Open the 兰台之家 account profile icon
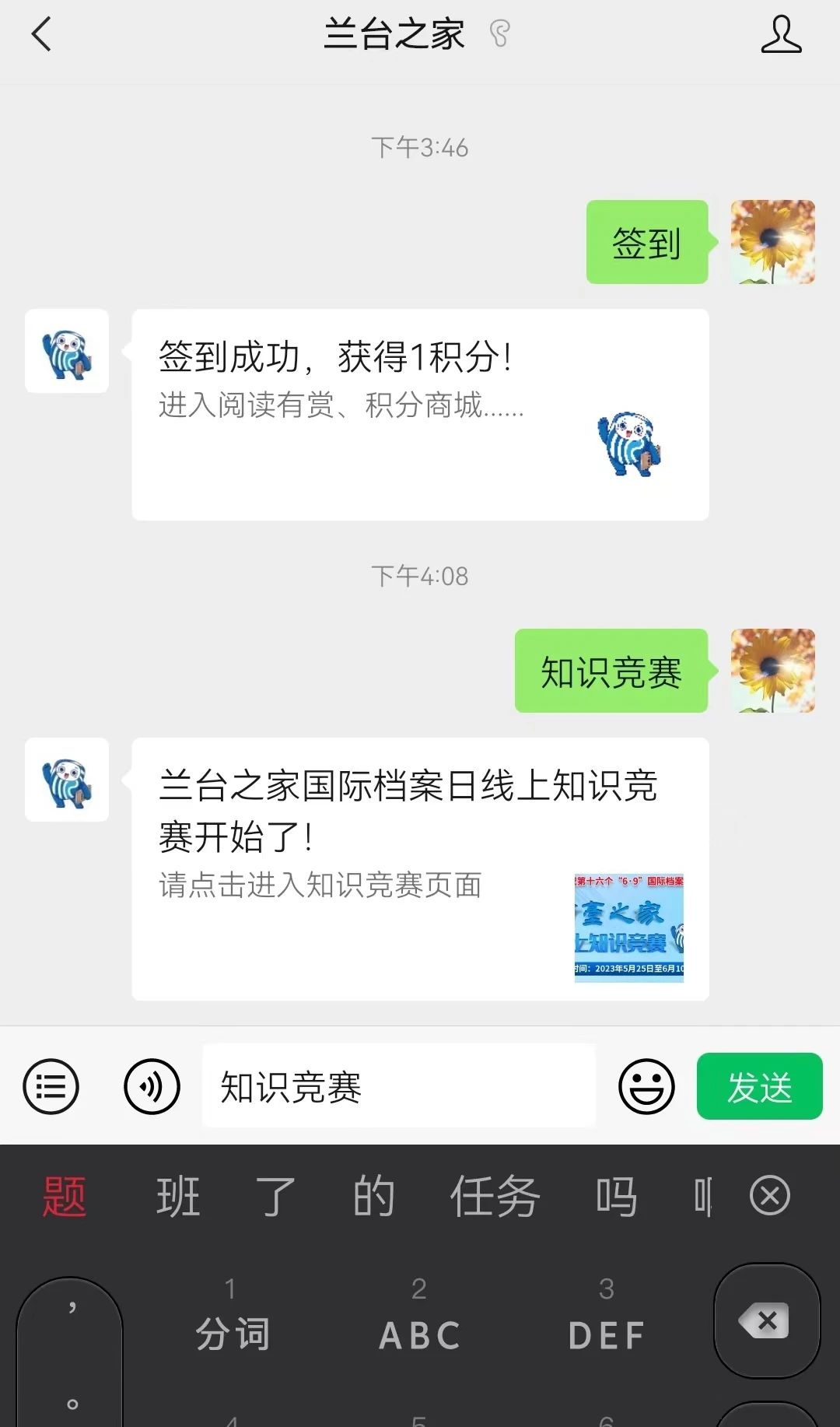 [x=780, y=35]
